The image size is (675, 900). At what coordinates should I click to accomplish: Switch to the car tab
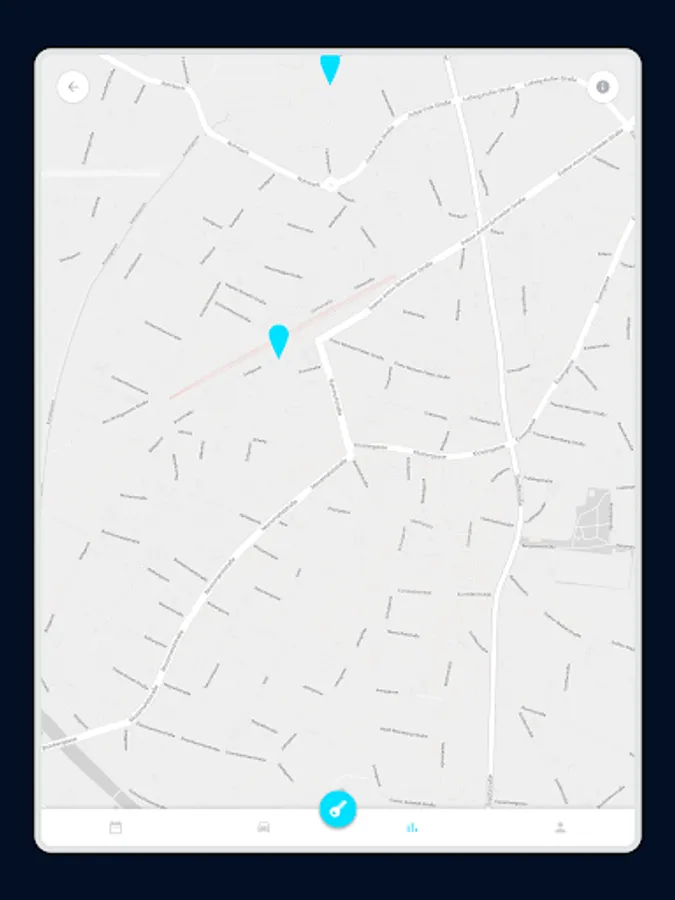263,827
